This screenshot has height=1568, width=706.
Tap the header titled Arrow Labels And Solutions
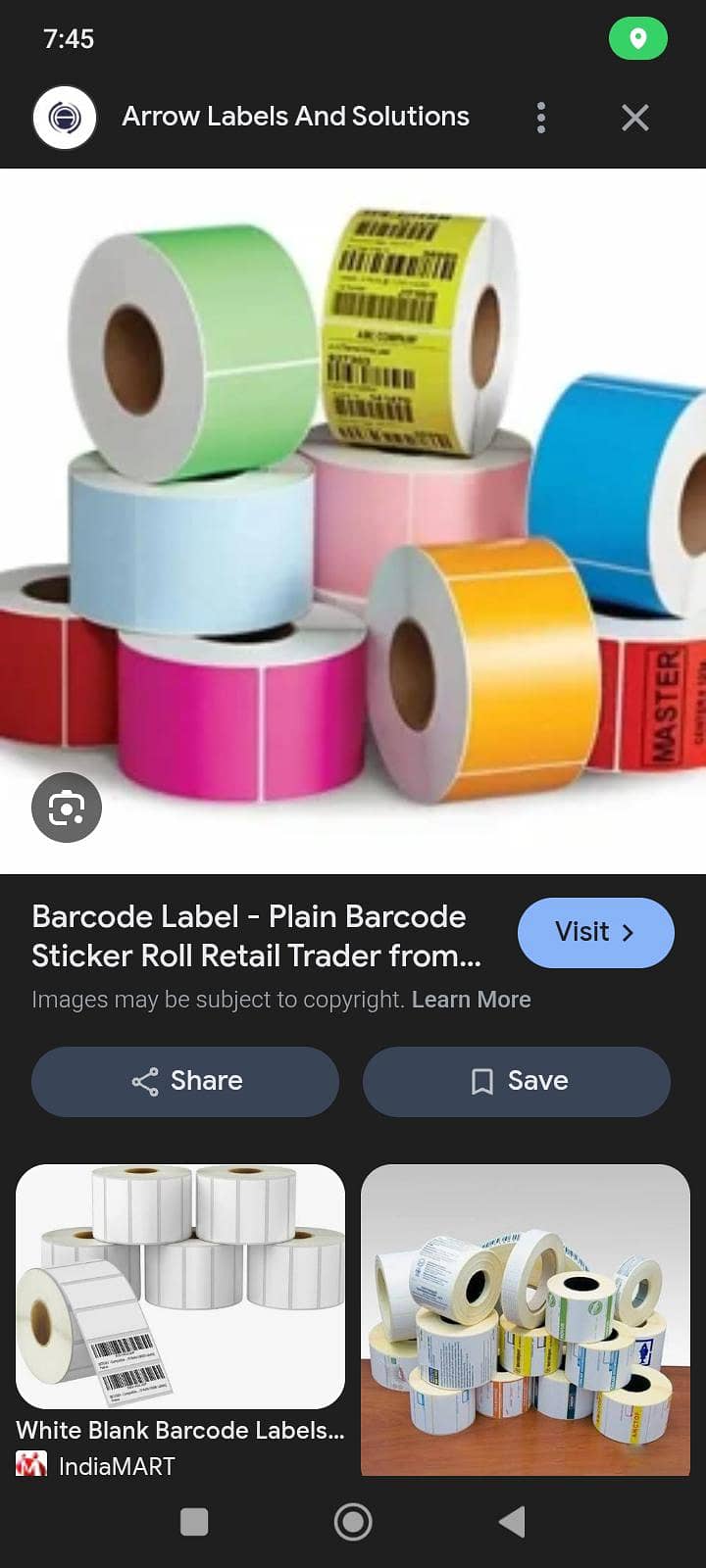(x=295, y=117)
